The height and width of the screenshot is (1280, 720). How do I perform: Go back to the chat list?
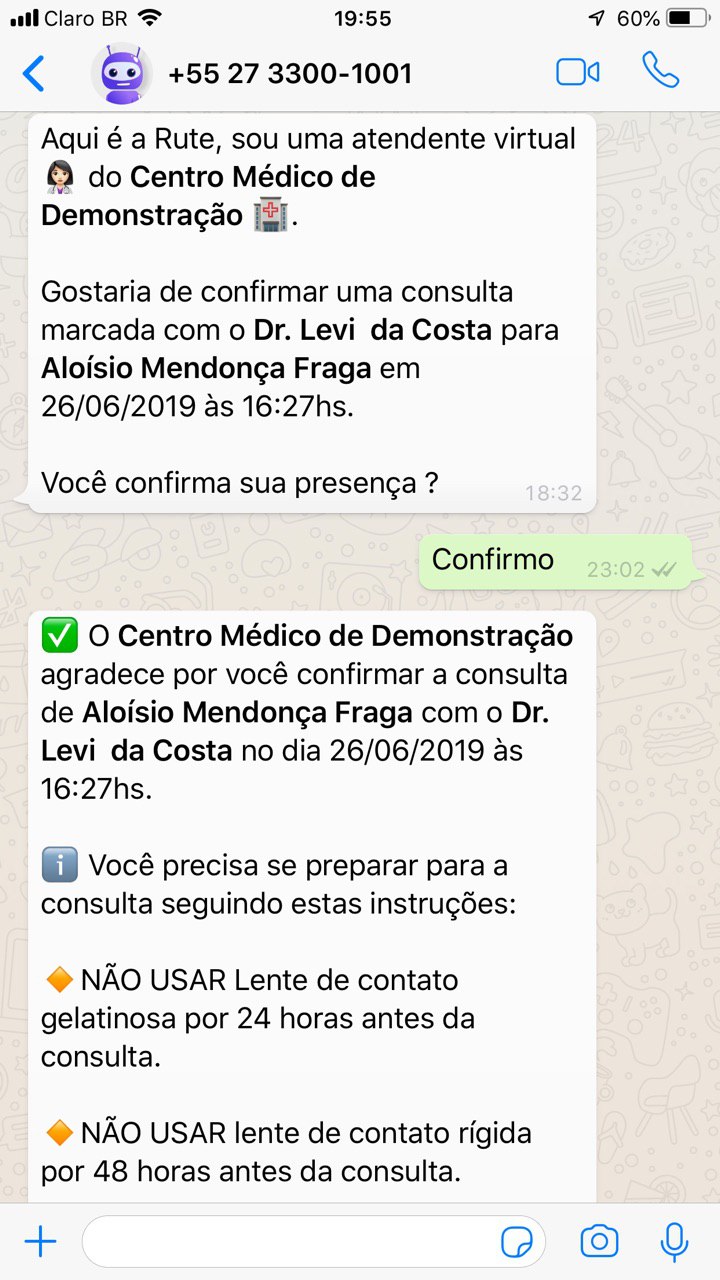34,73
